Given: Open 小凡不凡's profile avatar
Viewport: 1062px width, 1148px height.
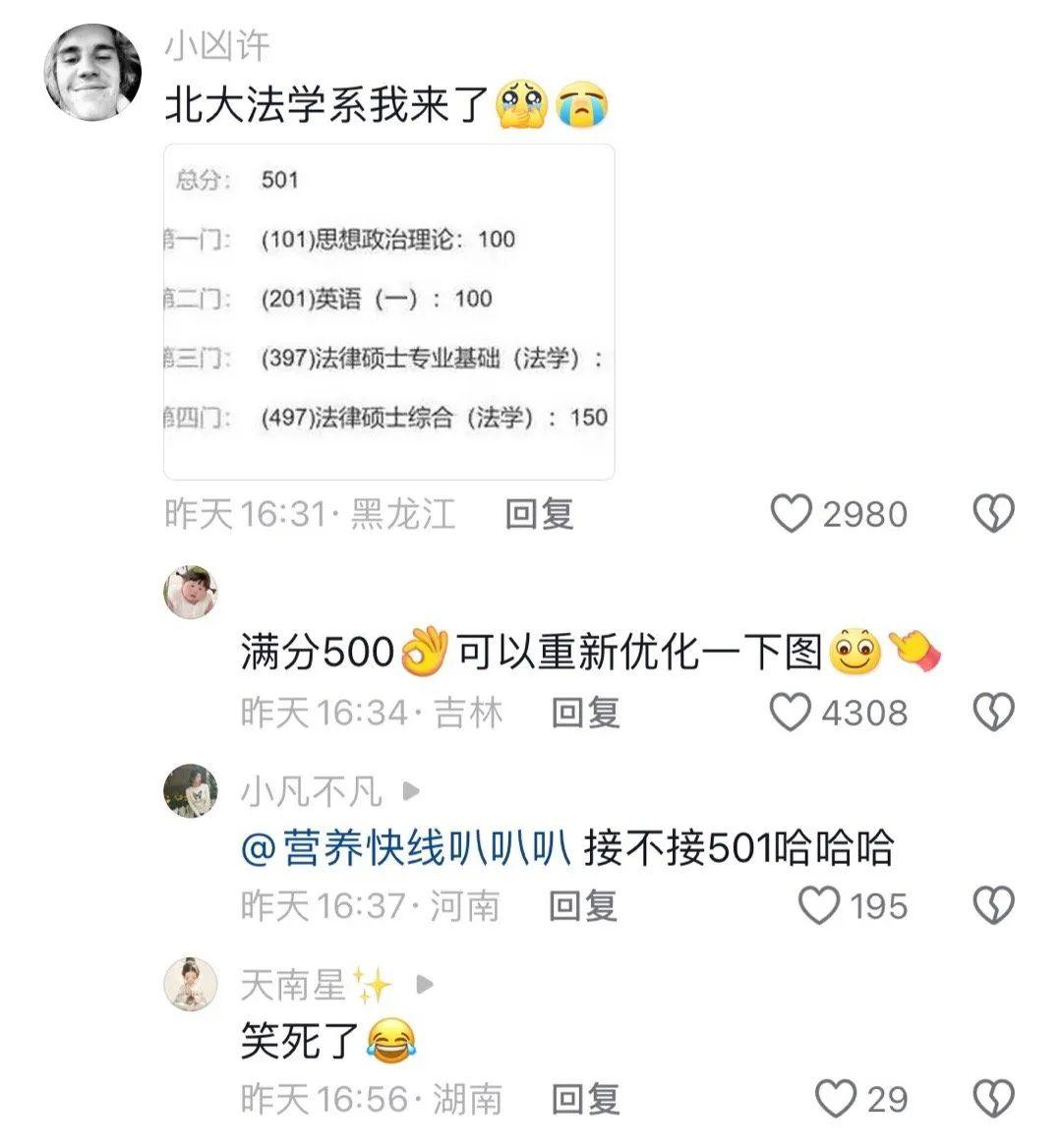Looking at the screenshot, I should pyautogui.click(x=190, y=791).
